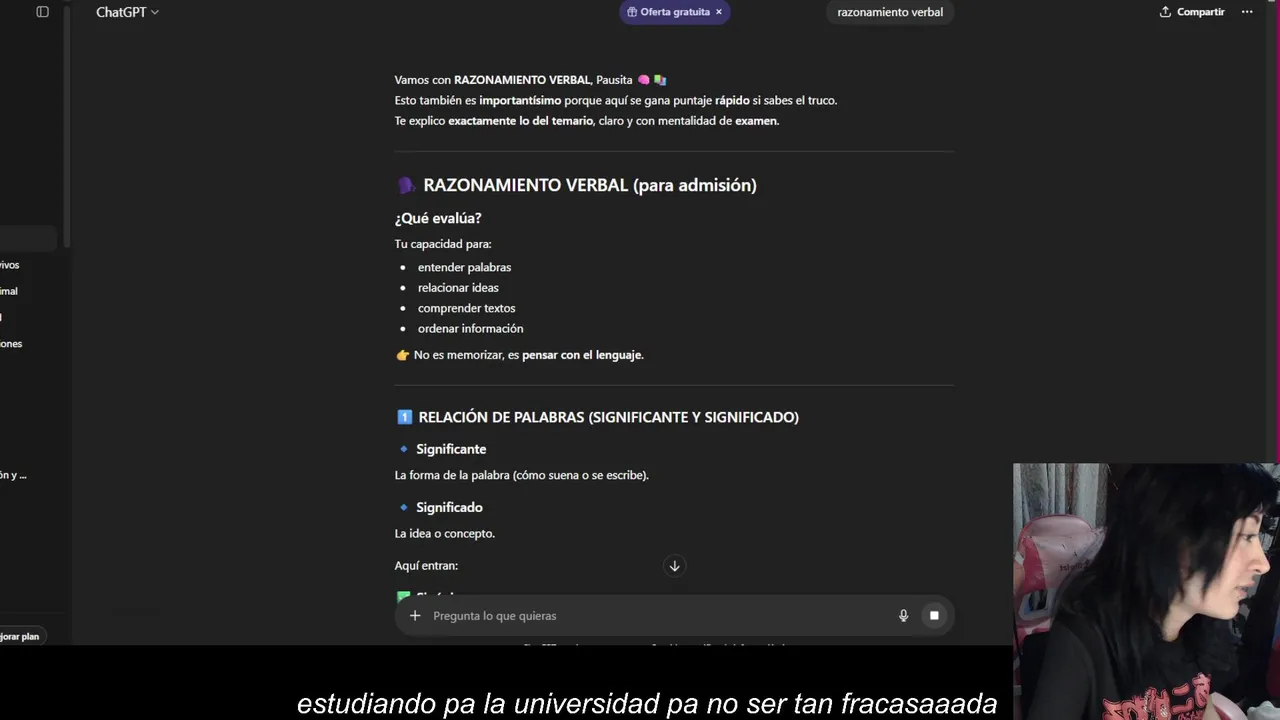Dismiss the Oferta gratuita chip
This screenshot has height=720, width=1280.
(x=718, y=12)
